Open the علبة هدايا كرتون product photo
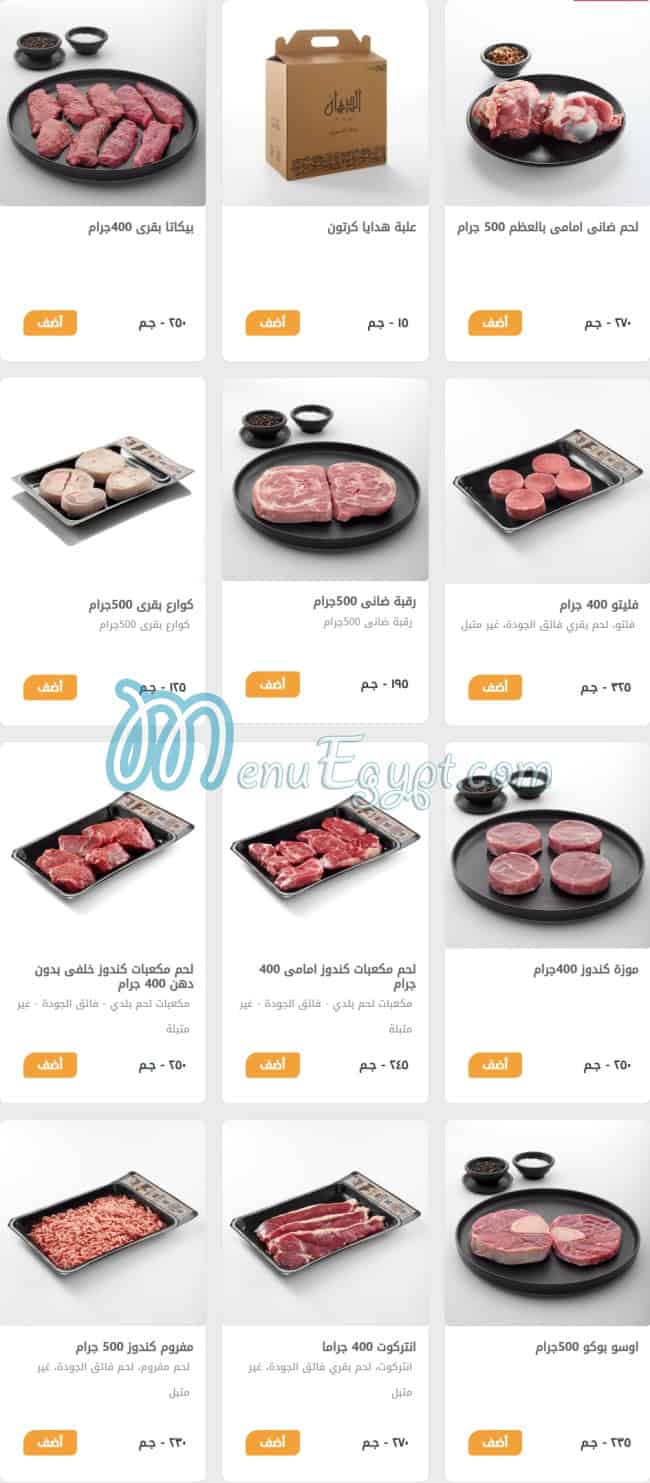Screen dimensions: 650x1483 click(325, 103)
